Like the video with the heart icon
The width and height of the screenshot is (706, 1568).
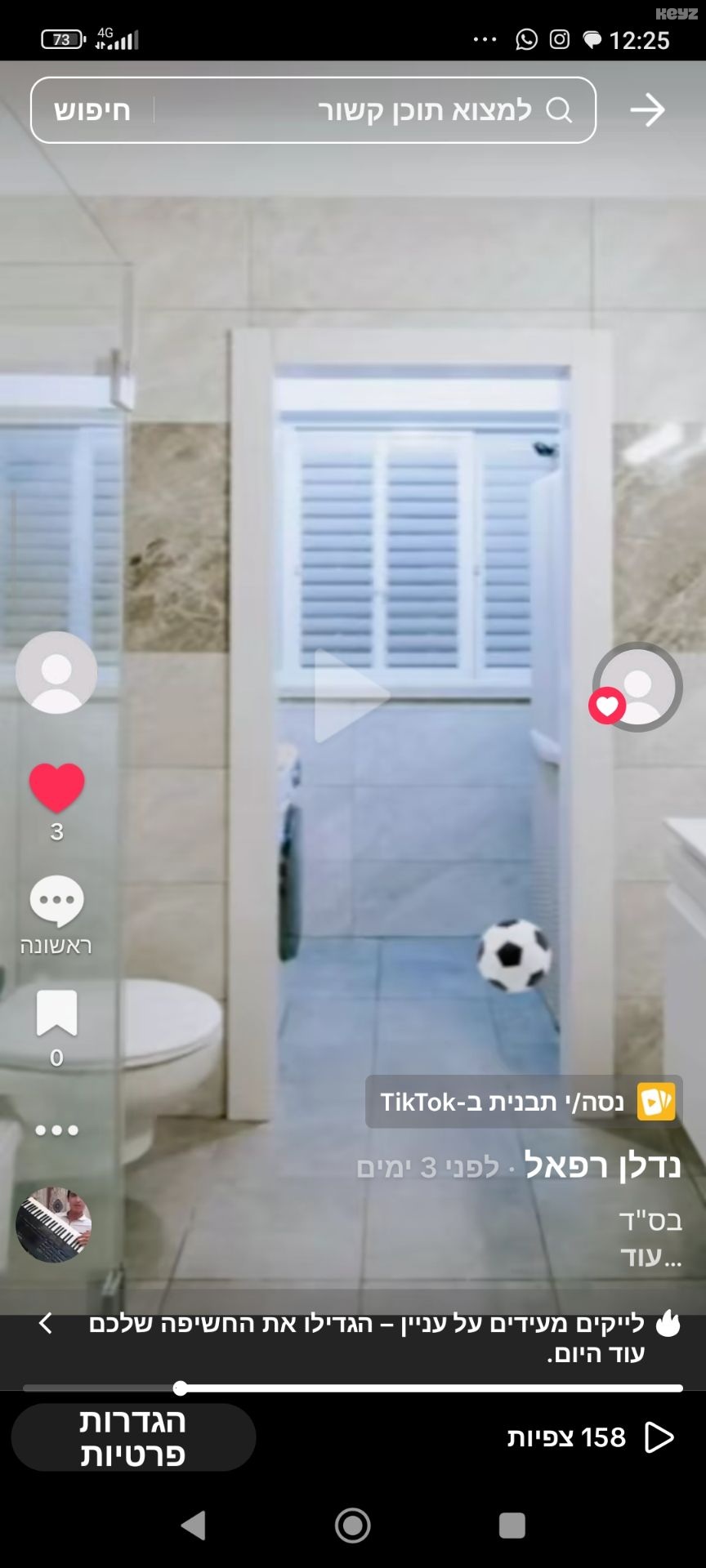click(56, 787)
